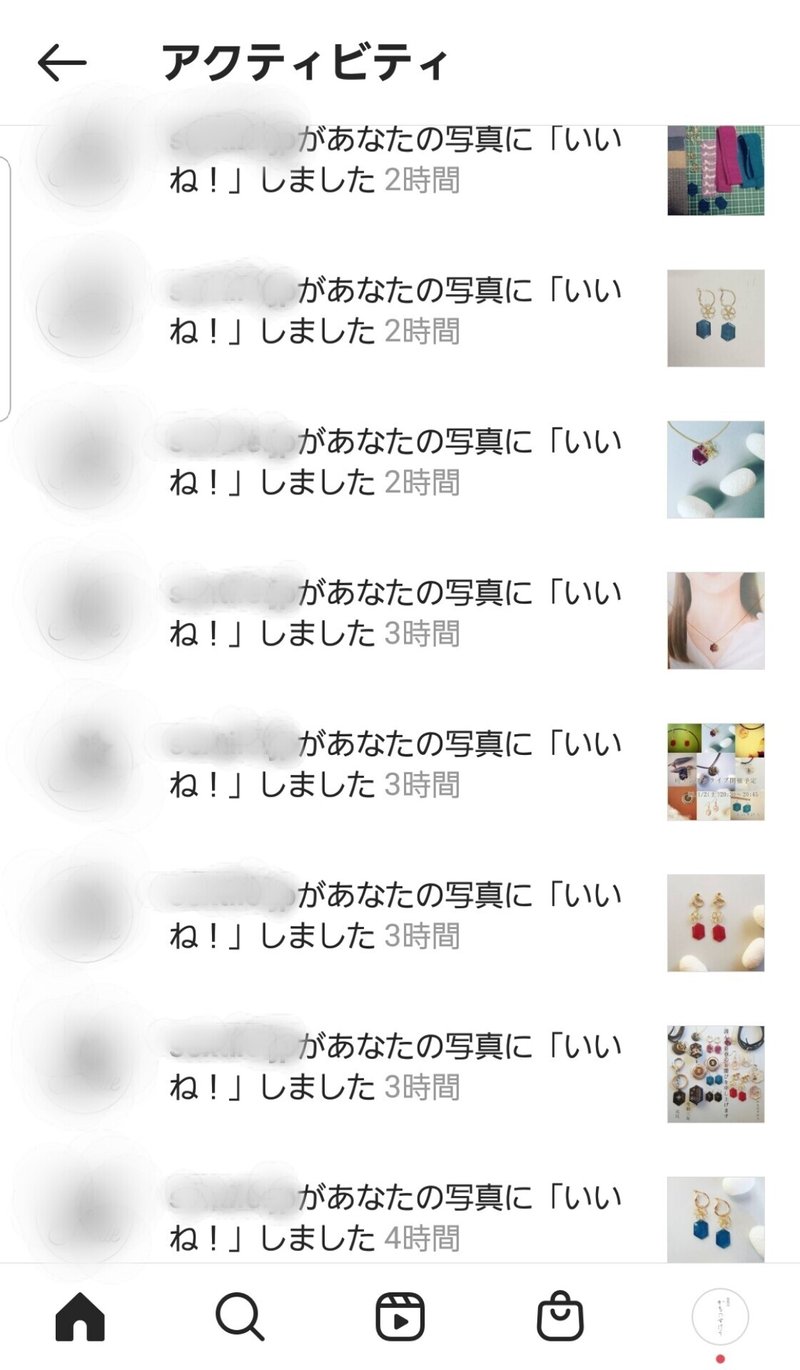Switch to the Reels tab
Viewport: 800px width, 1370px height.
click(400, 1317)
